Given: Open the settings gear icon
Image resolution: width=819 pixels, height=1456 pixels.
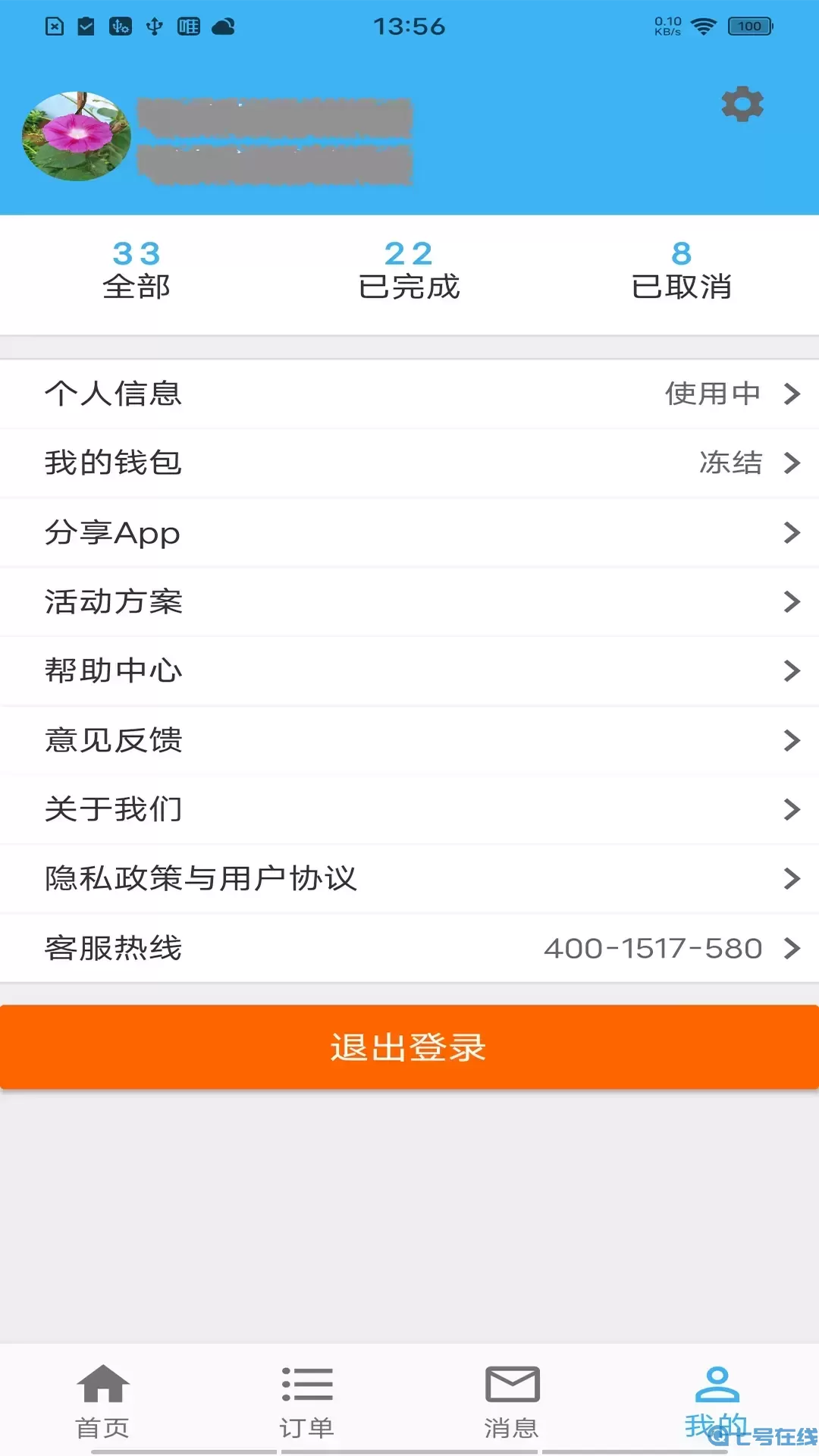Looking at the screenshot, I should point(742,104).
